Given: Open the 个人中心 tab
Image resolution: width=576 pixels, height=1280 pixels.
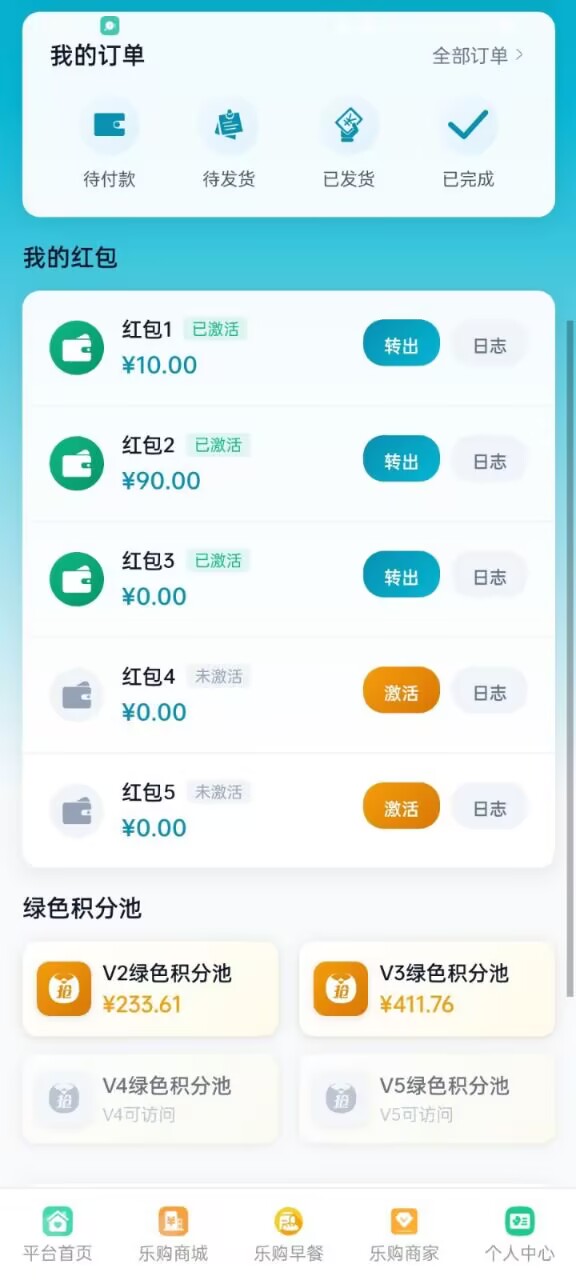Looking at the screenshot, I should [519, 1235].
